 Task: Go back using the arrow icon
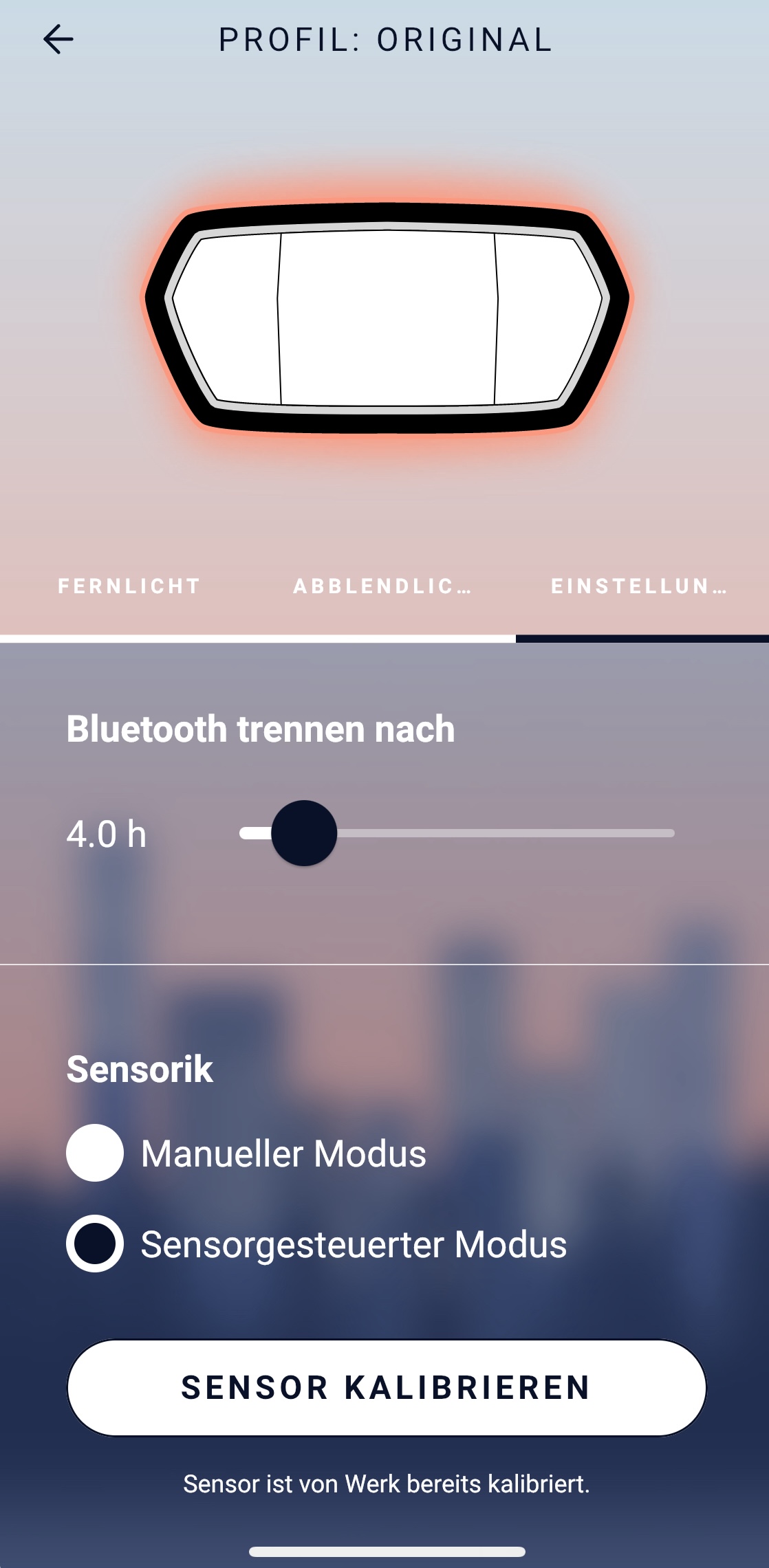click(58, 39)
